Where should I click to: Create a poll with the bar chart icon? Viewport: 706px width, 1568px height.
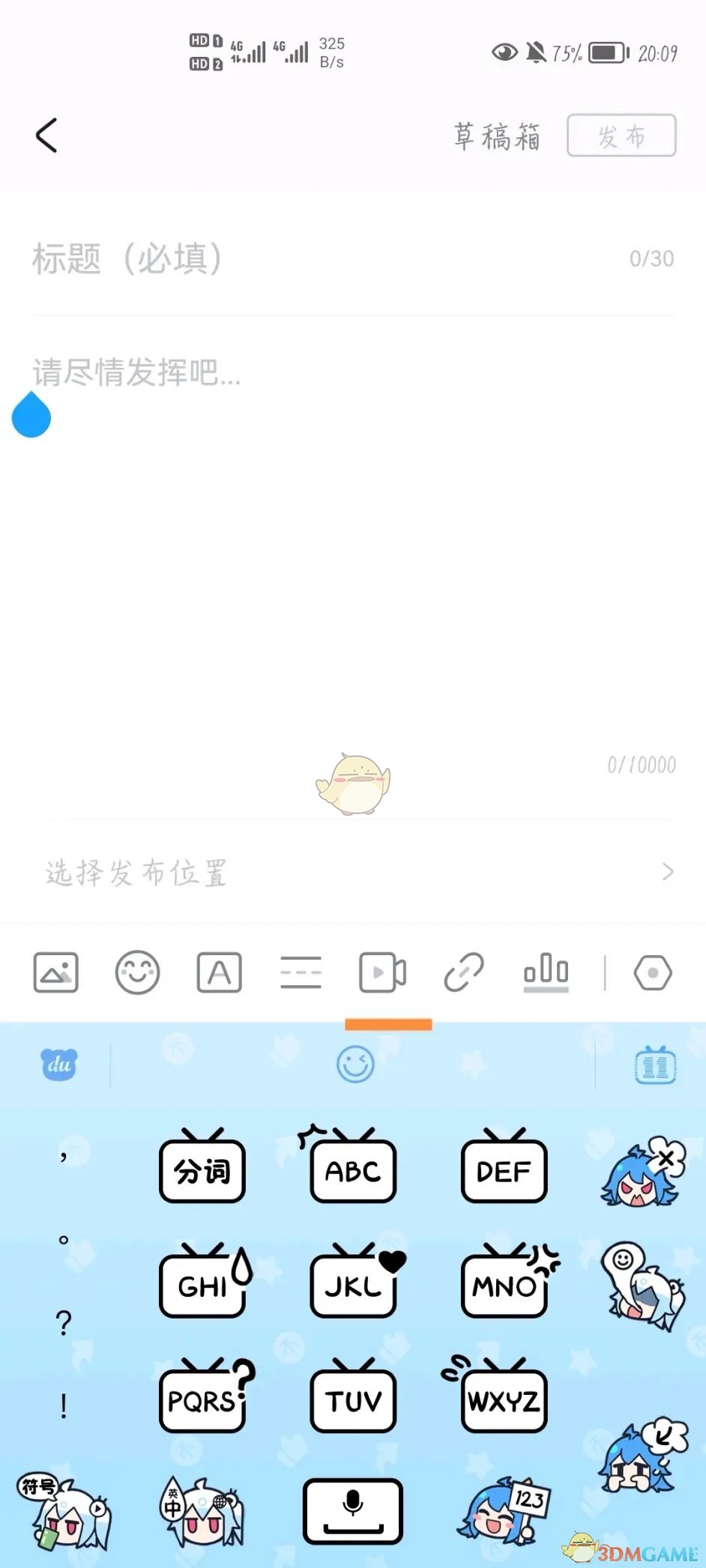click(x=546, y=972)
